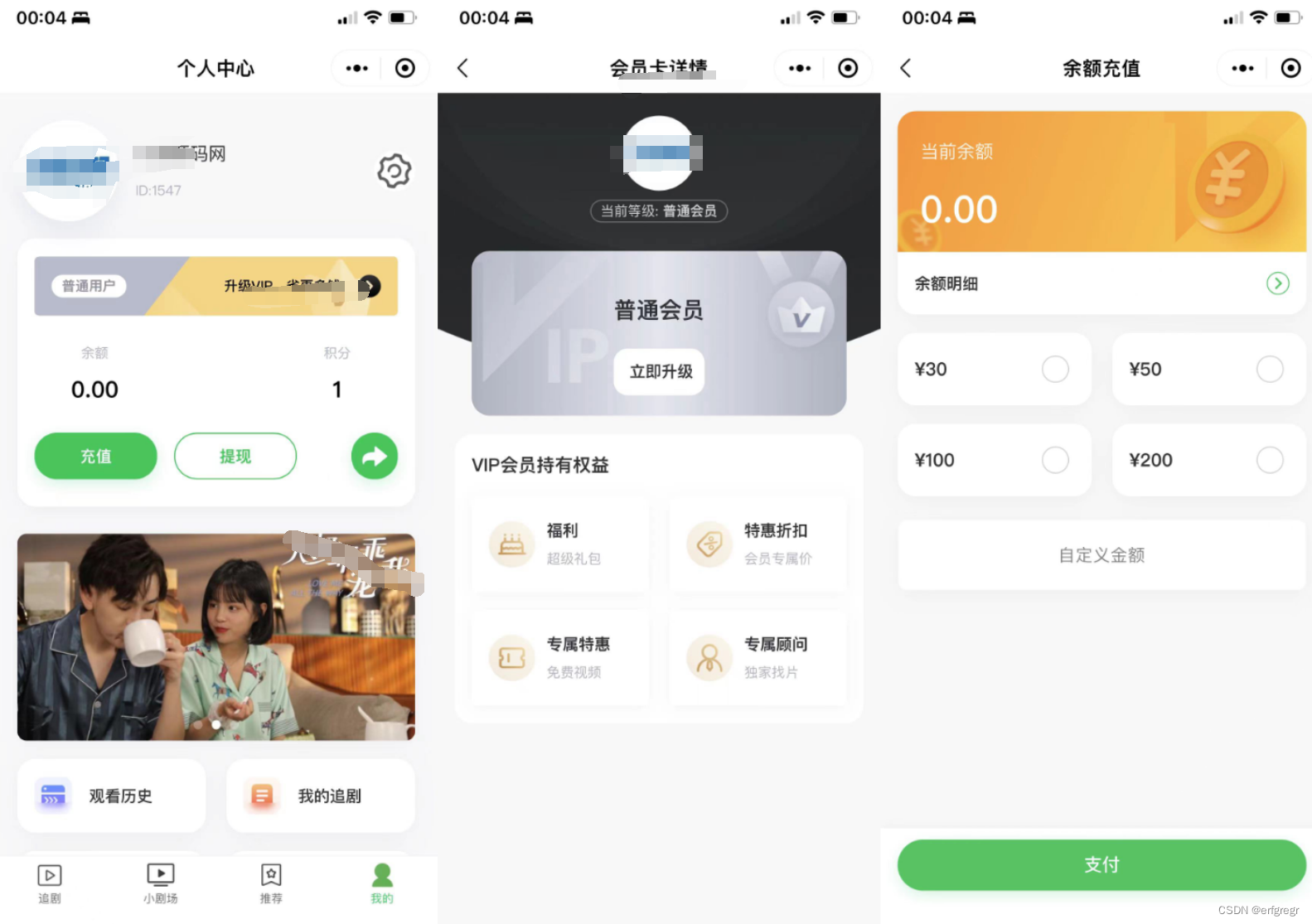Tap the green share arrow button
1312x924 pixels.
click(x=374, y=456)
